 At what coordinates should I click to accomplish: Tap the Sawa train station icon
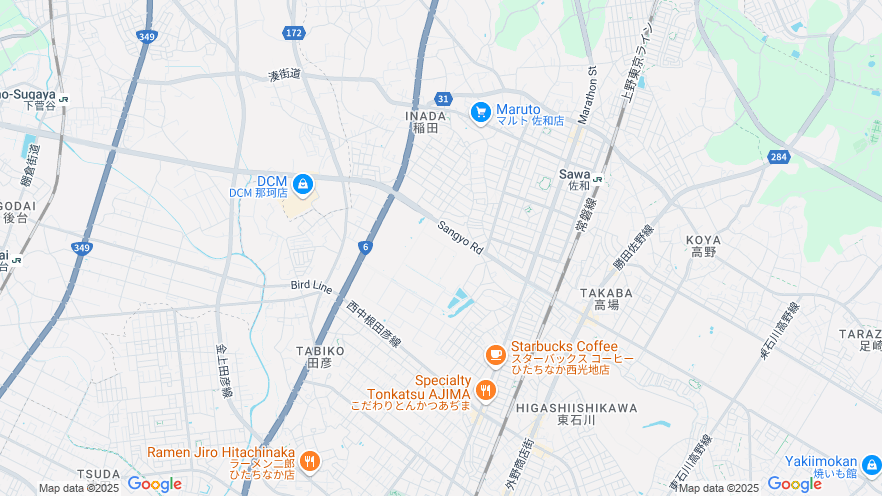(597, 179)
